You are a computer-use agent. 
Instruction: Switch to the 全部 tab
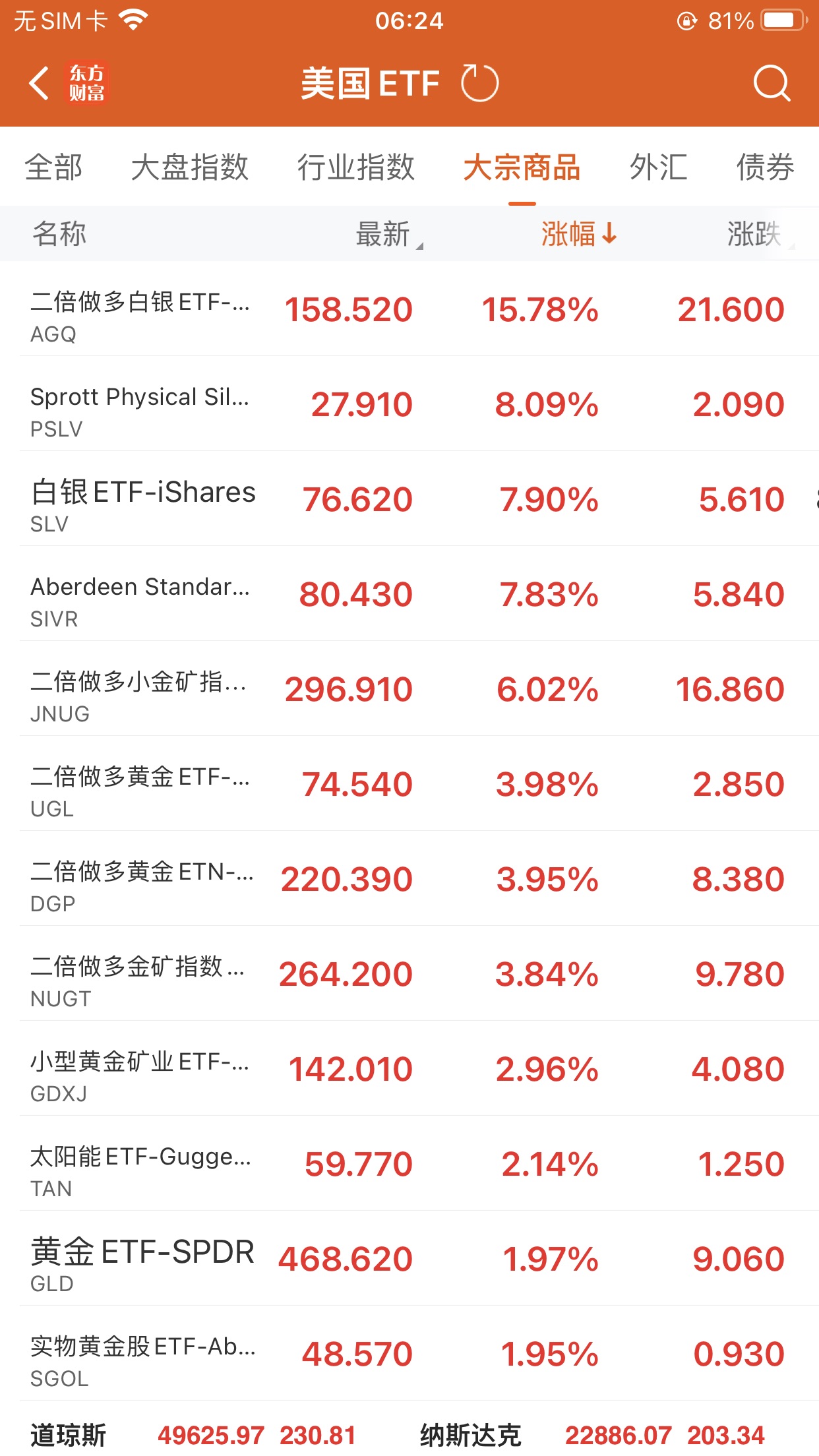pyautogui.click(x=54, y=167)
